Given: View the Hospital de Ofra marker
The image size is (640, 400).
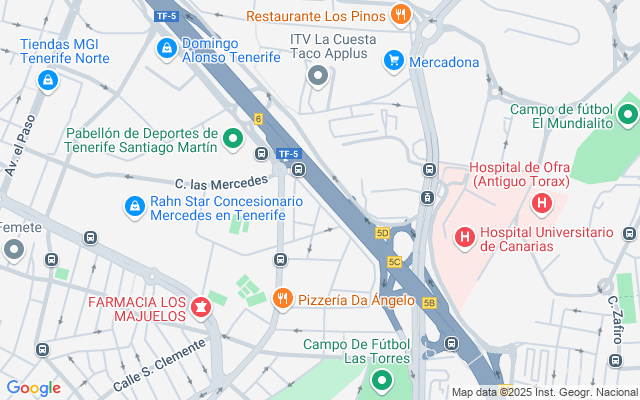Looking at the screenshot, I should point(542,205).
